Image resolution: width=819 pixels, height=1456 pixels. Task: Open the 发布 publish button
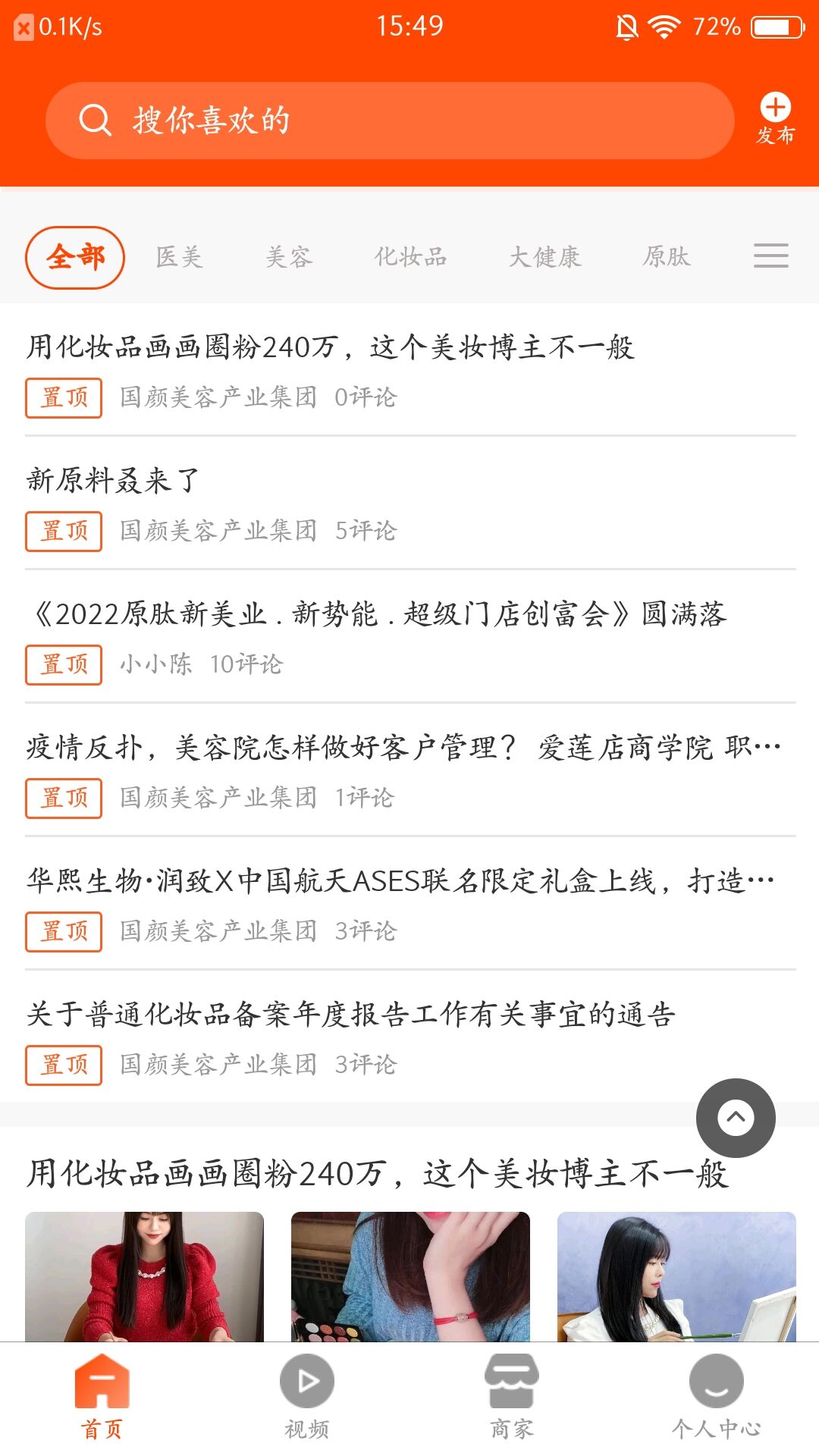pyautogui.click(x=775, y=118)
